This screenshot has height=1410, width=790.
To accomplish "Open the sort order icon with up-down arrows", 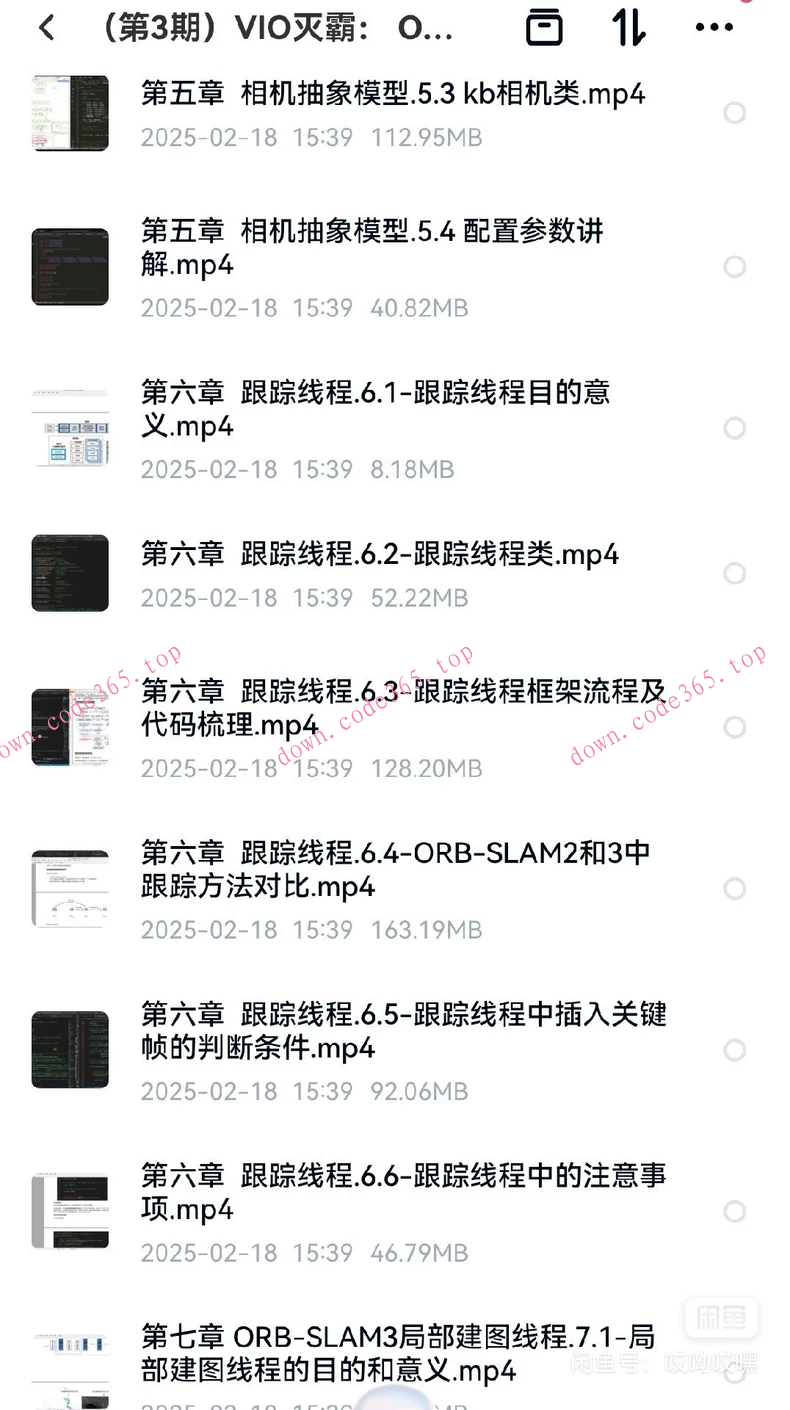I will tap(629, 27).
